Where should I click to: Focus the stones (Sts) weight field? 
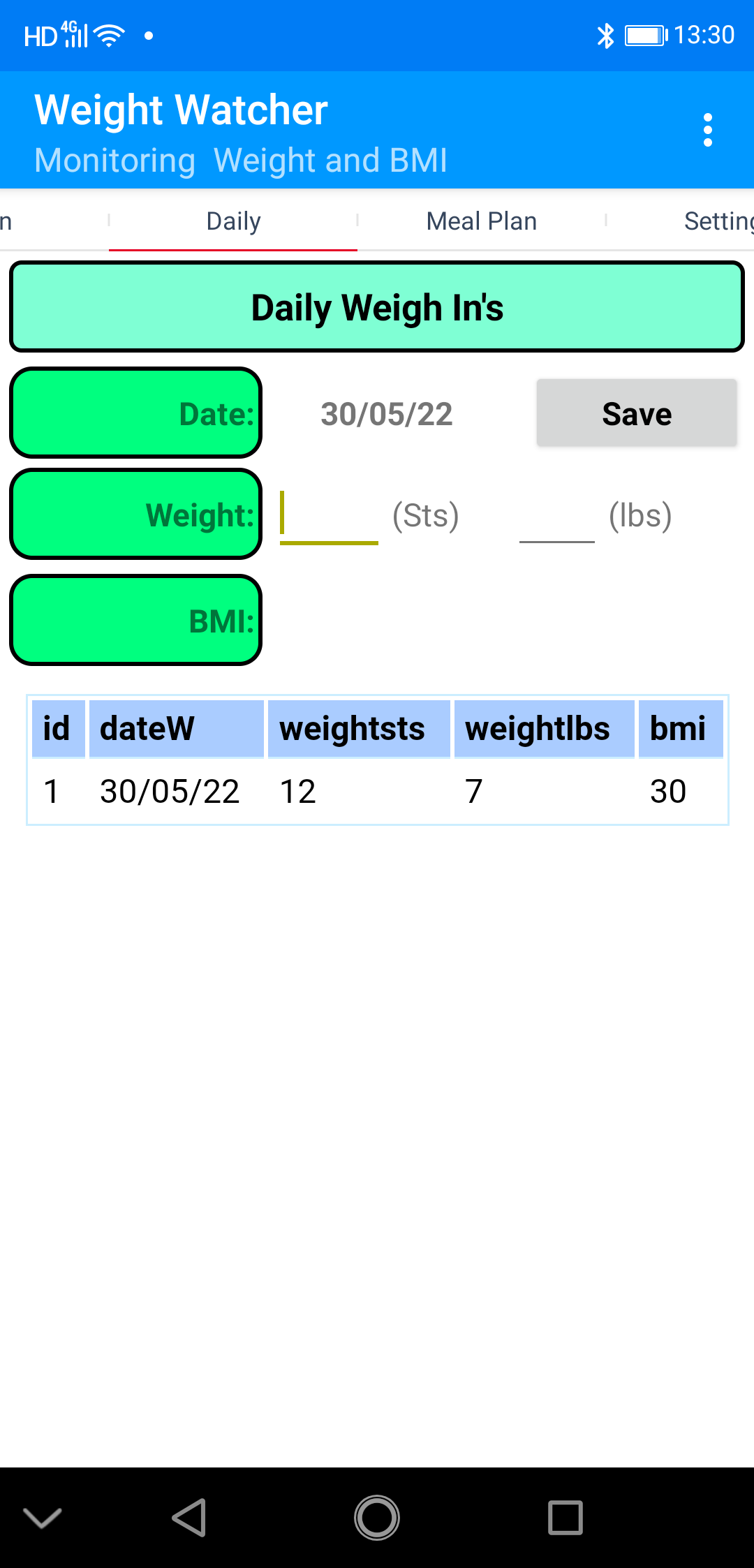(329, 517)
